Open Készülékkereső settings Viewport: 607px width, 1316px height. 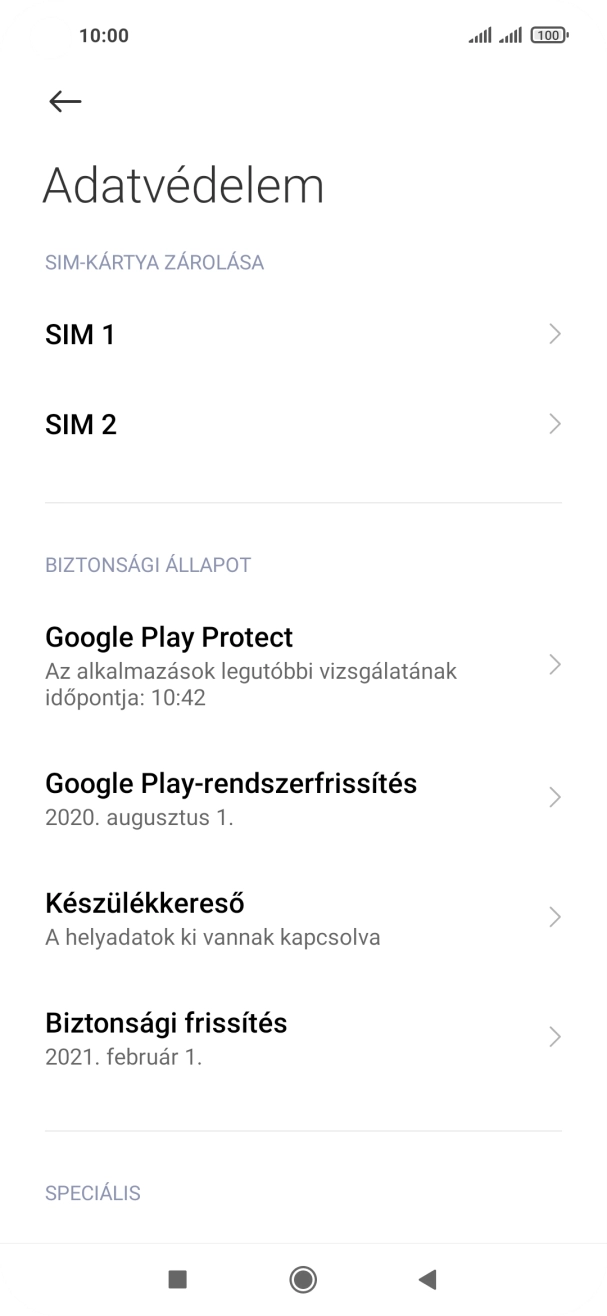[x=300, y=918]
